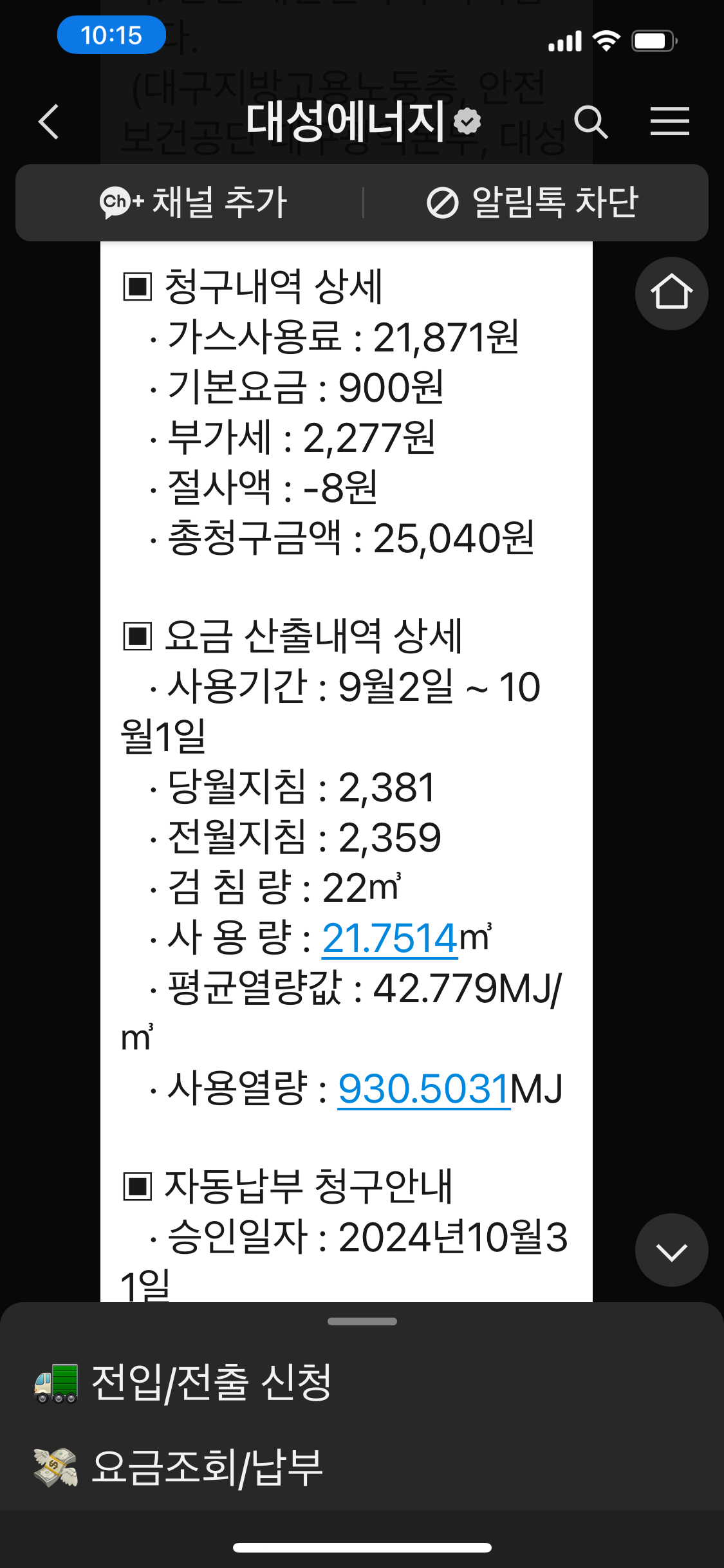
Task: Add the channel with 채널 추가
Action: 193,202
